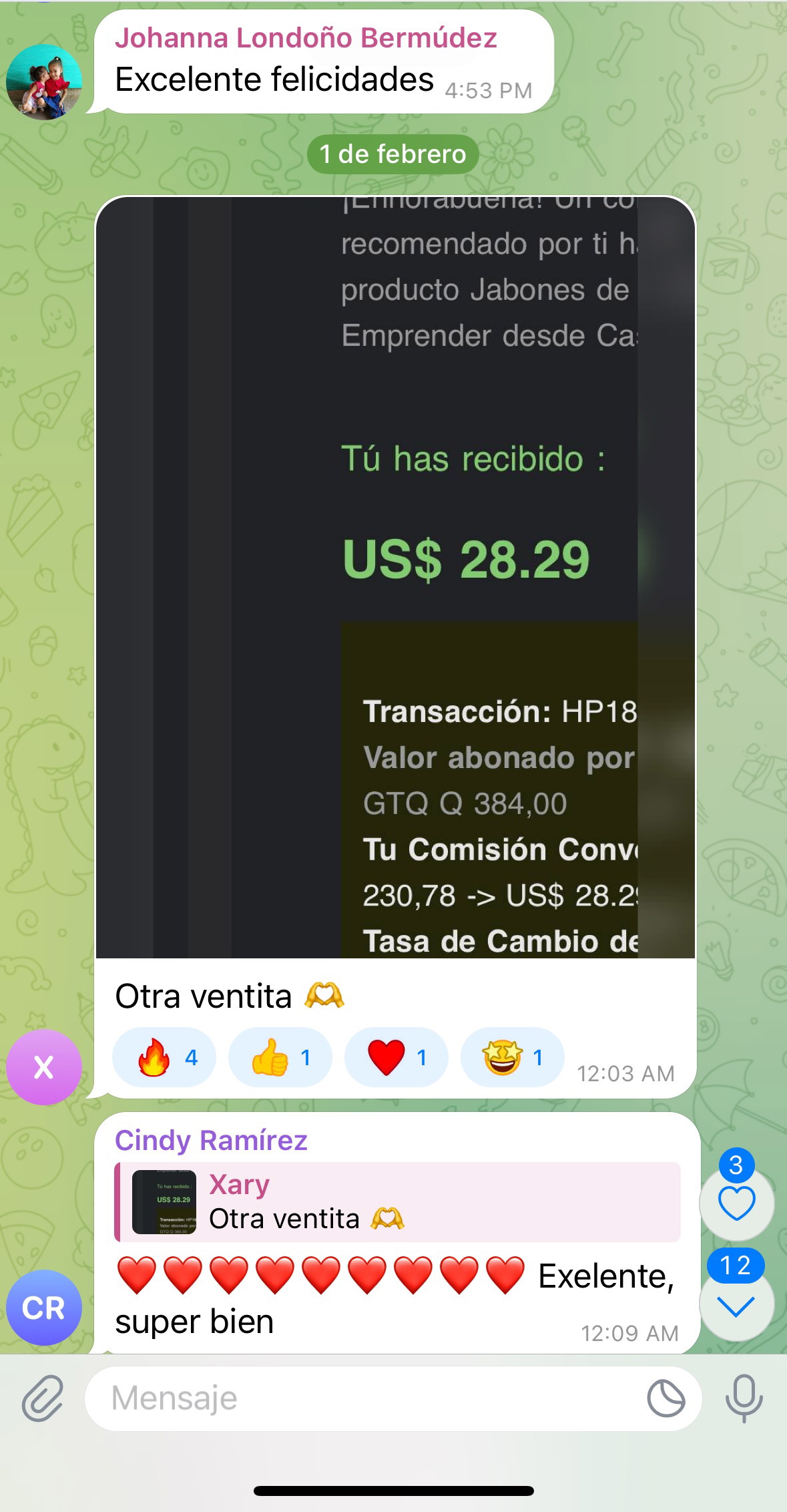Screen dimensions: 787x1512
Task: Attach a file with the paperclip icon
Action: (x=43, y=1398)
